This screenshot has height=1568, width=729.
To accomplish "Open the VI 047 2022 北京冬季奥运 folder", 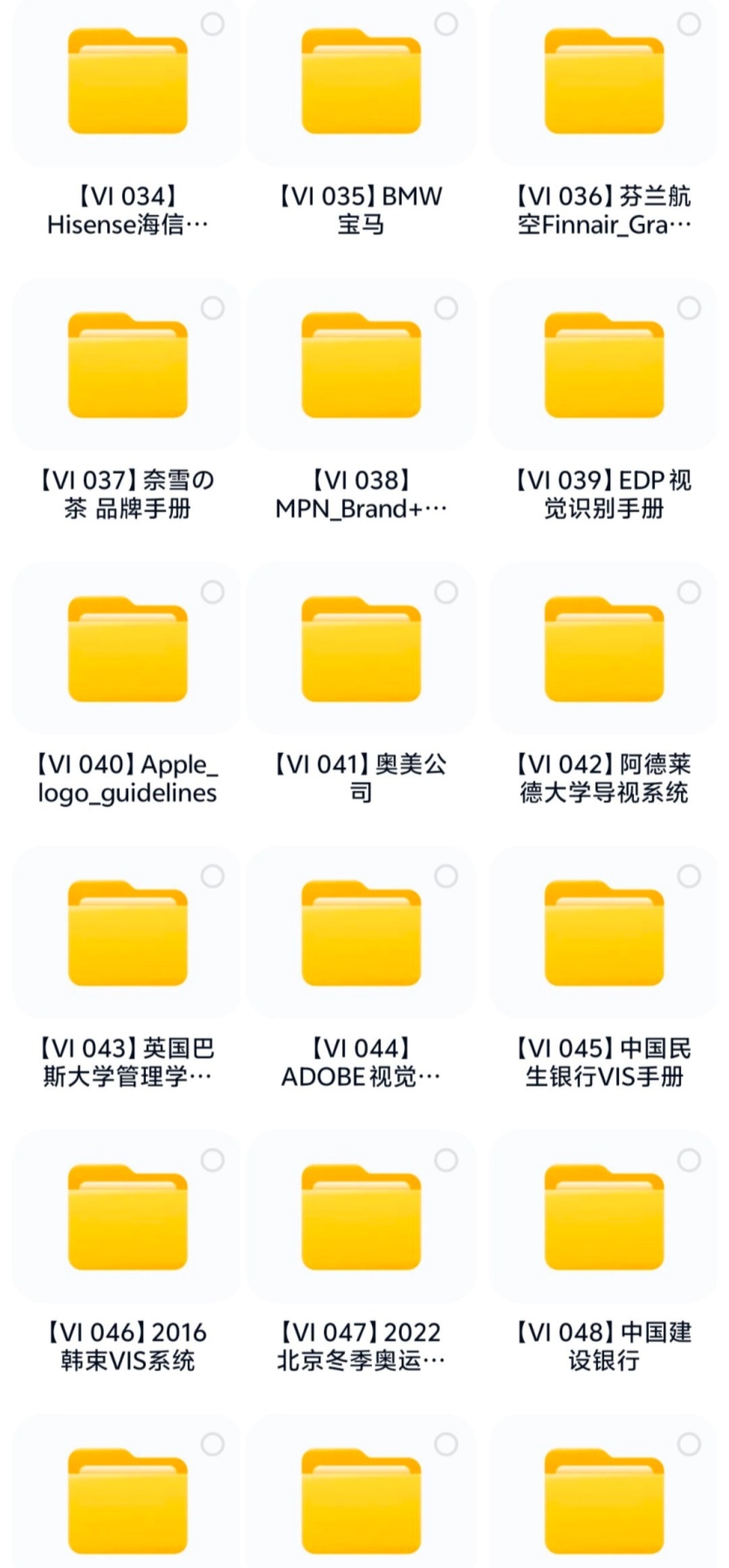I will point(361,1217).
